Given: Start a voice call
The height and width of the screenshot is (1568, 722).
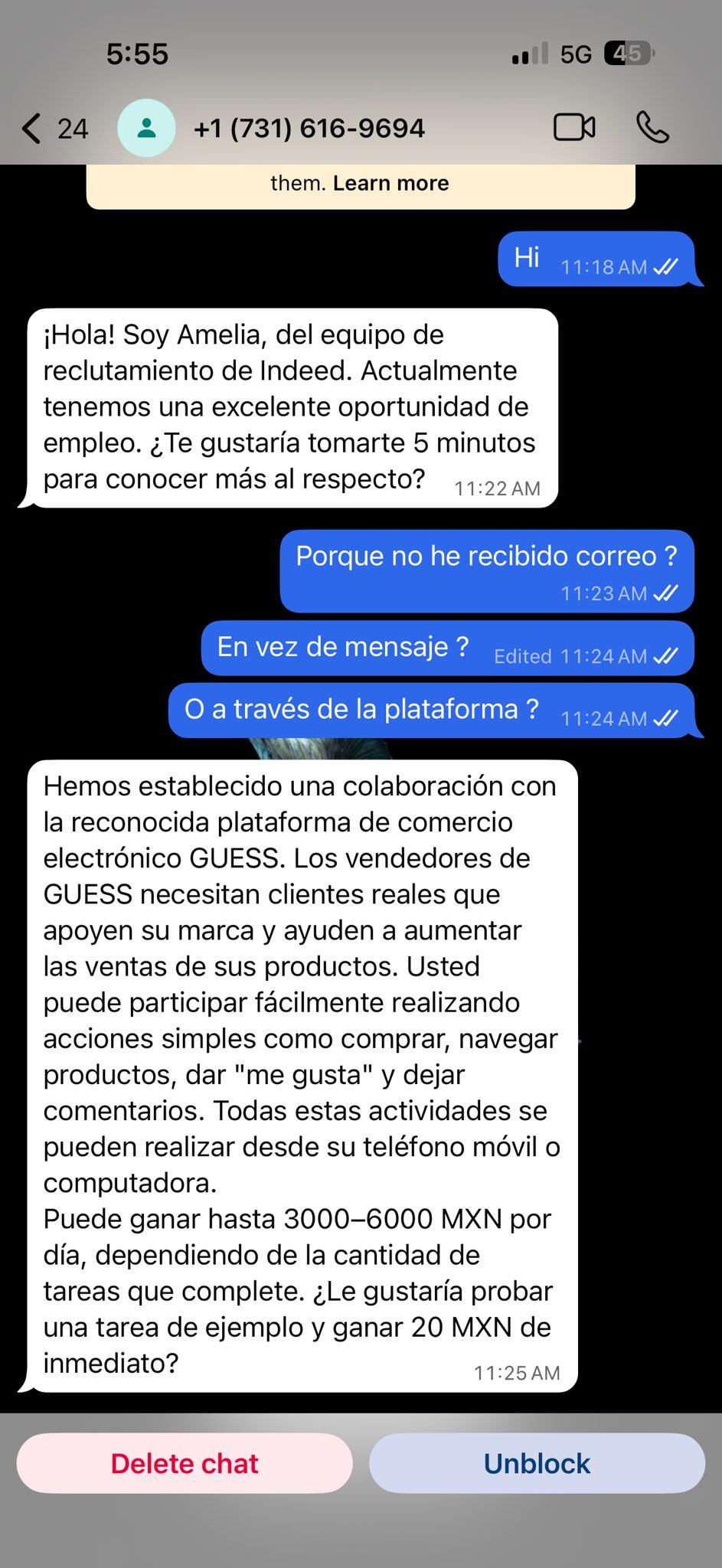Looking at the screenshot, I should pyautogui.click(x=652, y=128).
